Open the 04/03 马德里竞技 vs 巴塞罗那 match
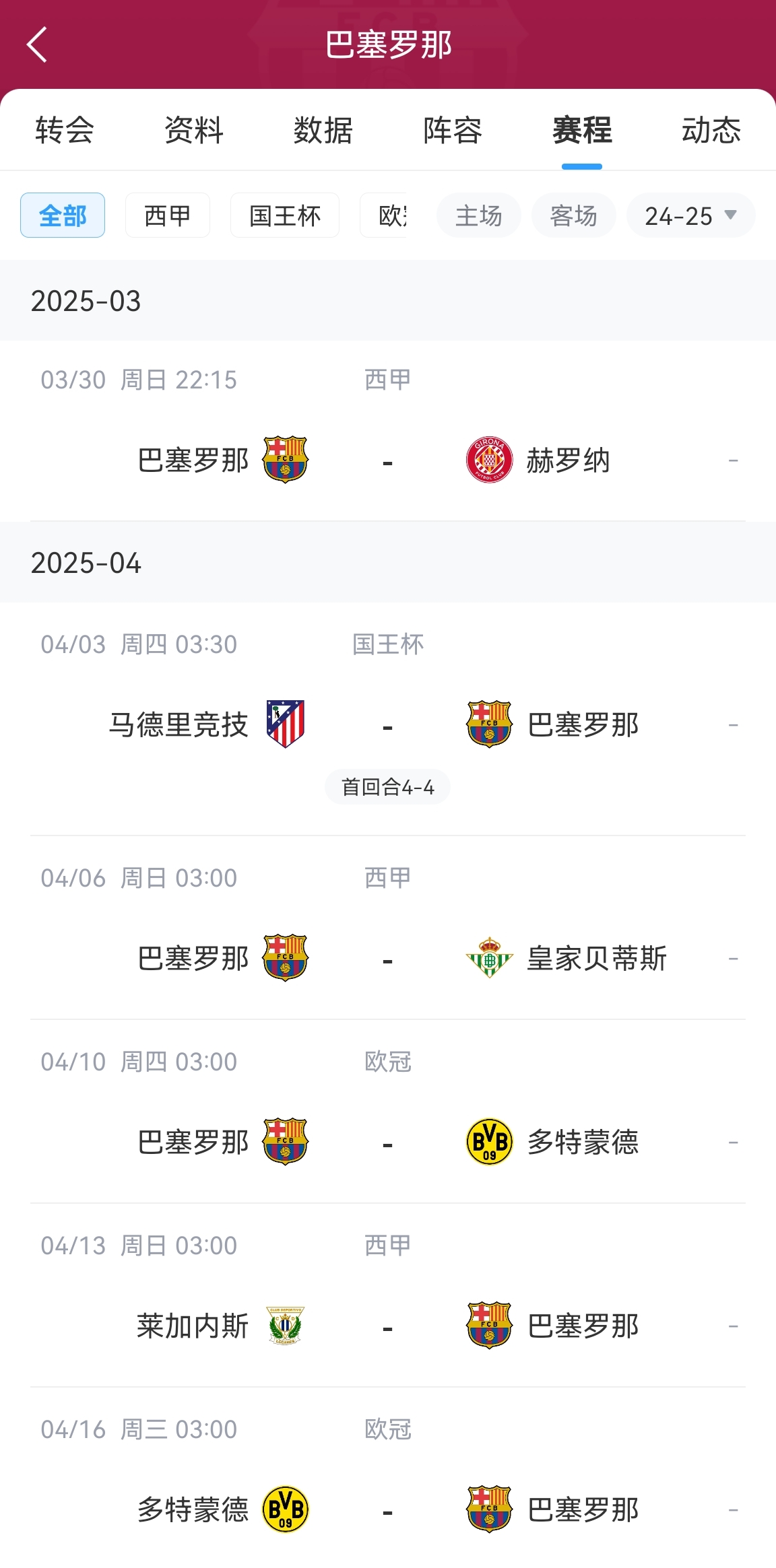The image size is (776, 1568). [387, 726]
